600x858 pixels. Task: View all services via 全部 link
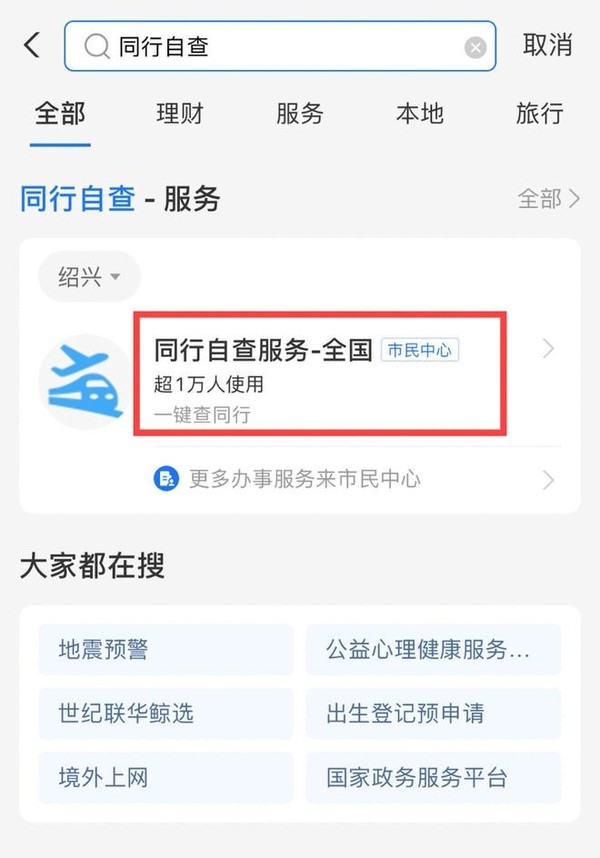tap(548, 199)
